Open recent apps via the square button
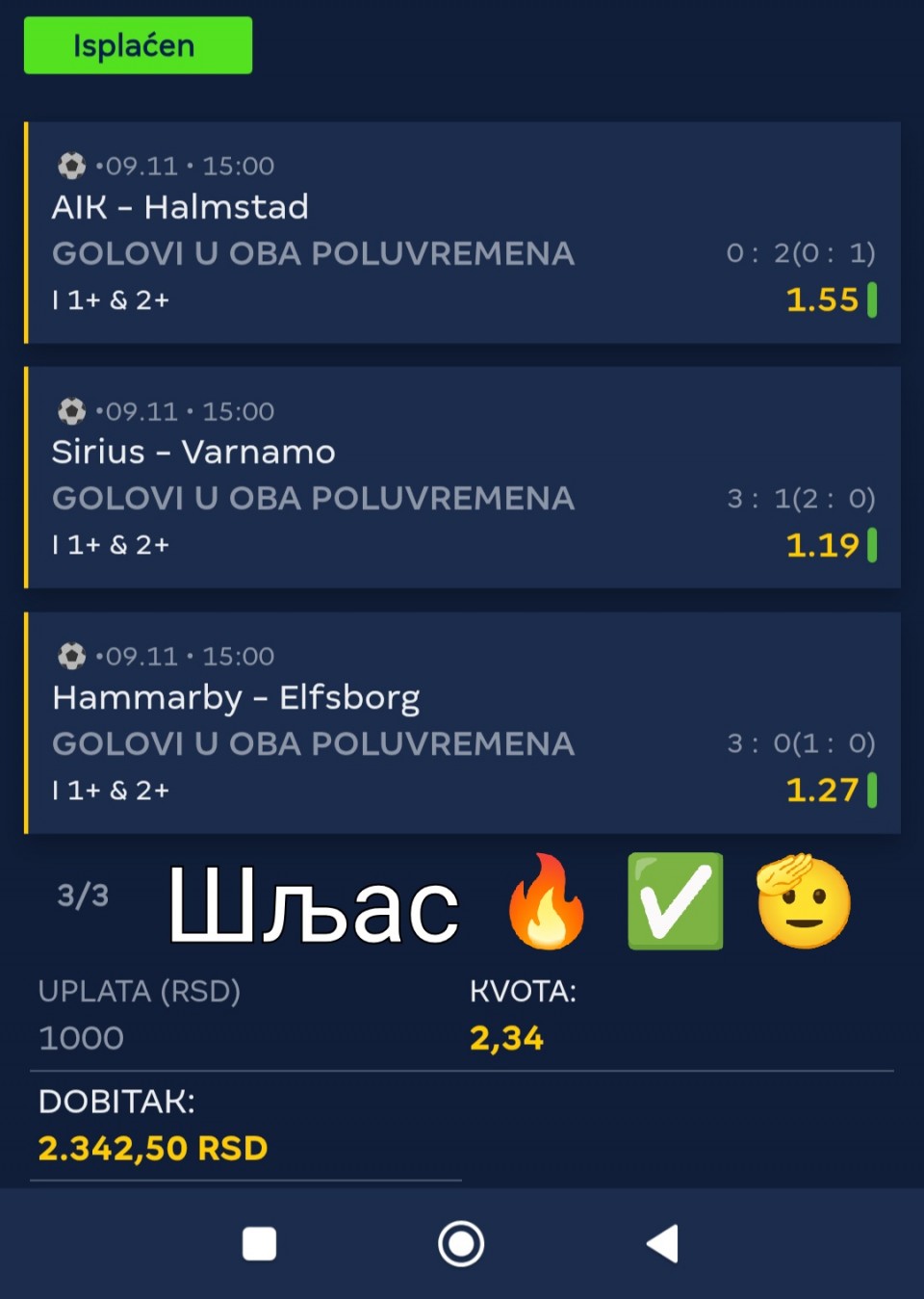 (259, 1243)
